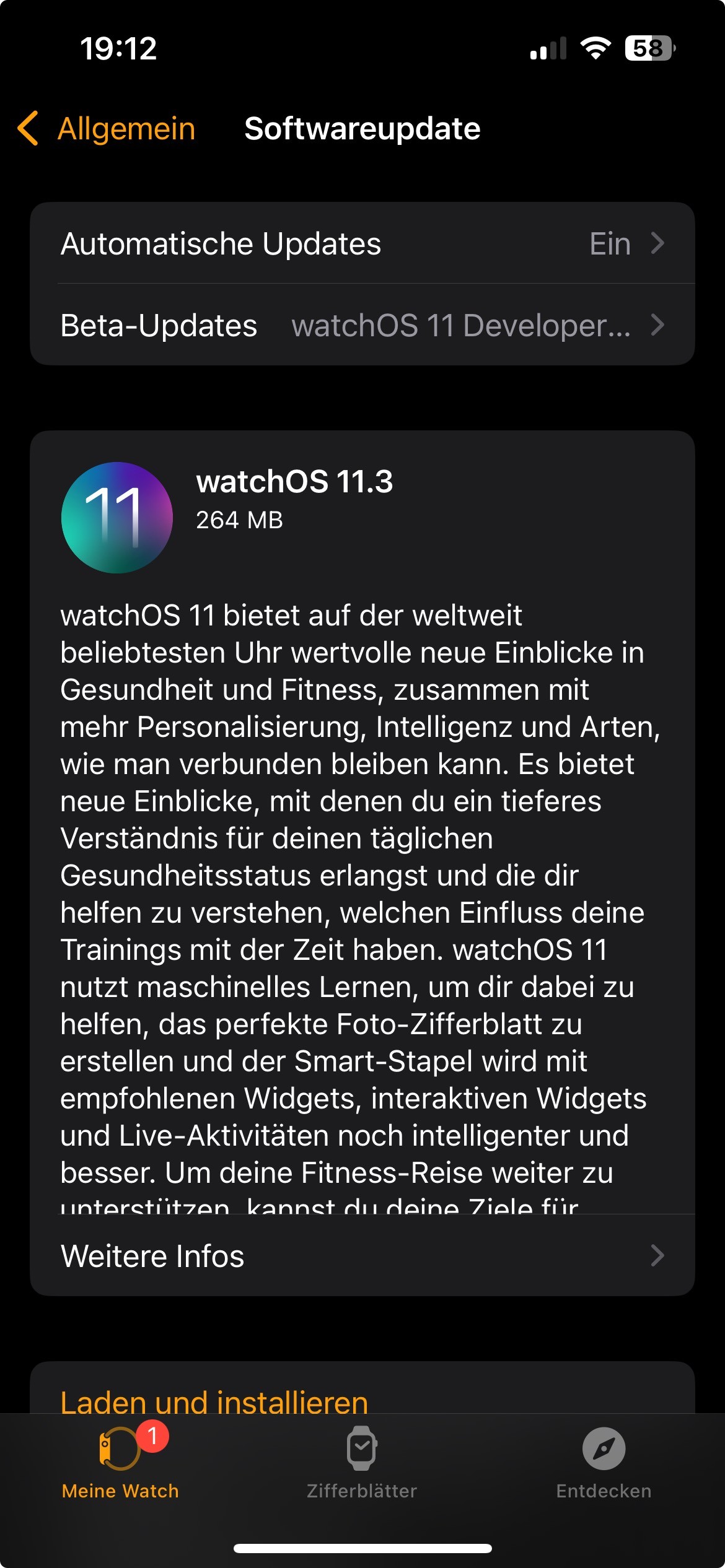
Task: Open Automatische Updates settings
Action: (362, 243)
